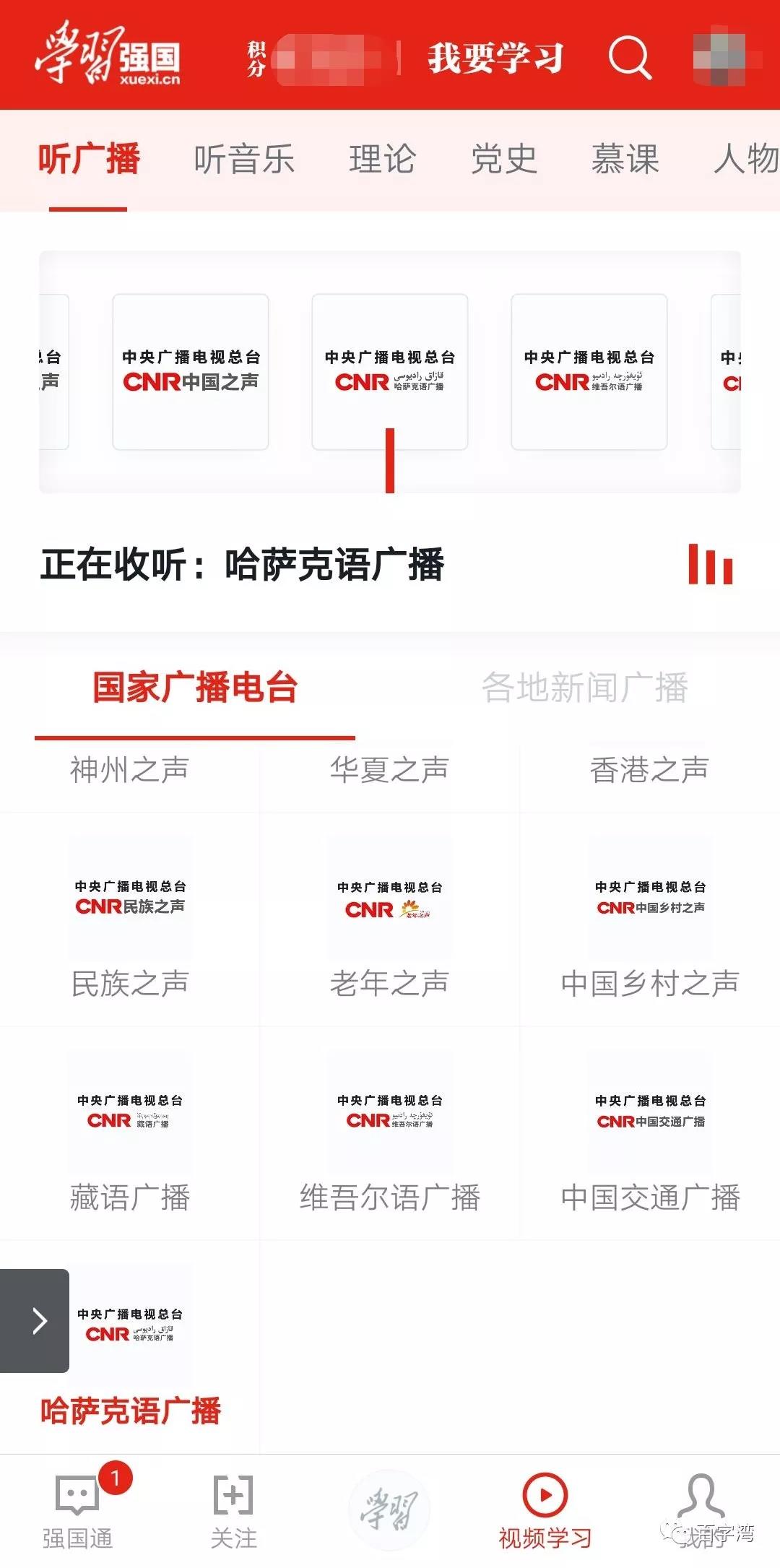Tune in to 藏语广播

pos(130,1130)
